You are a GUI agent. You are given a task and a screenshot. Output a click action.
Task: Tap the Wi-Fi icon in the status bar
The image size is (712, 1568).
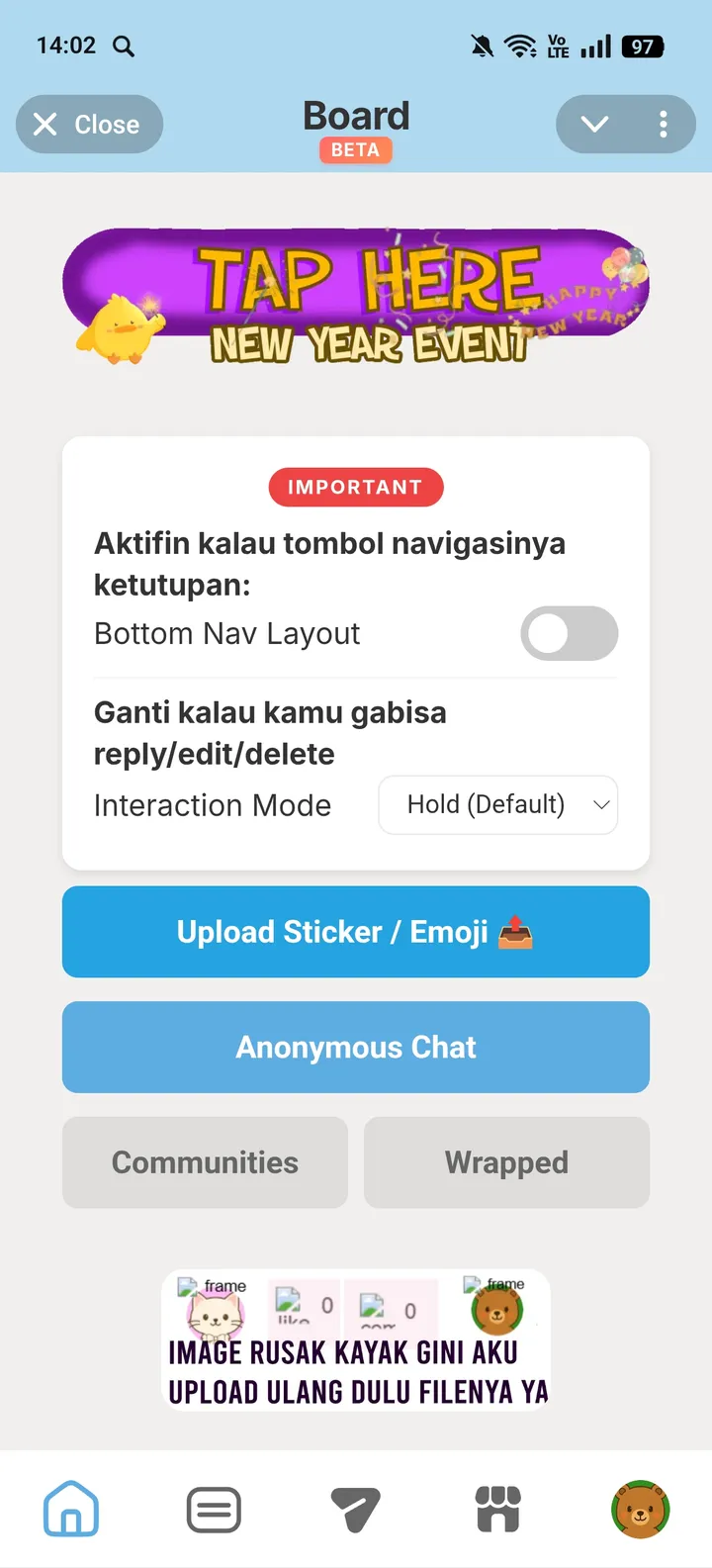coord(521,45)
